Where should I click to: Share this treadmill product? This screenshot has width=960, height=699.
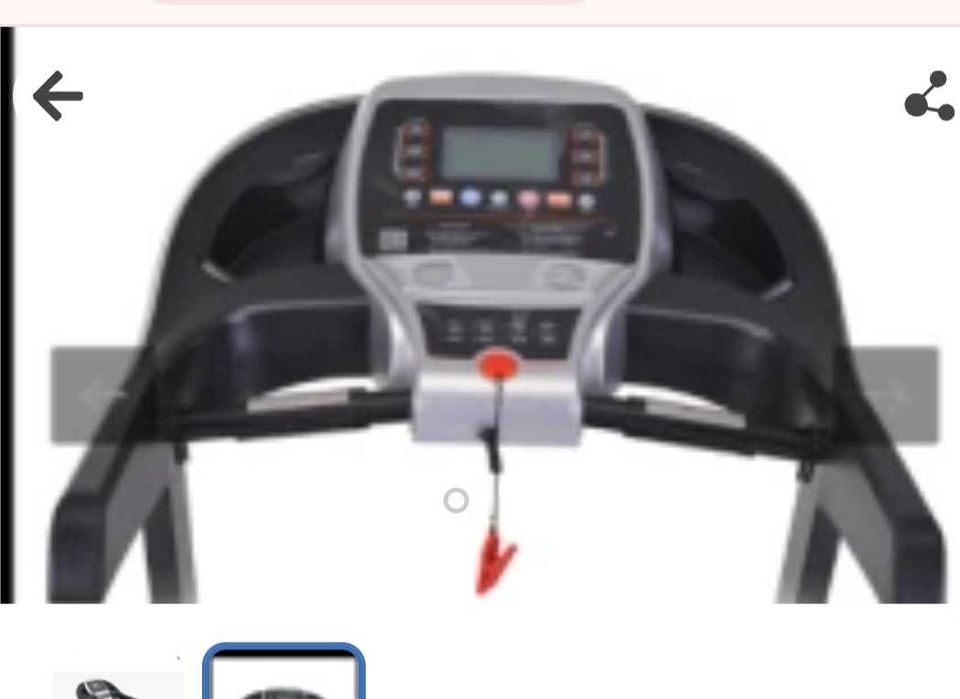pos(928,96)
